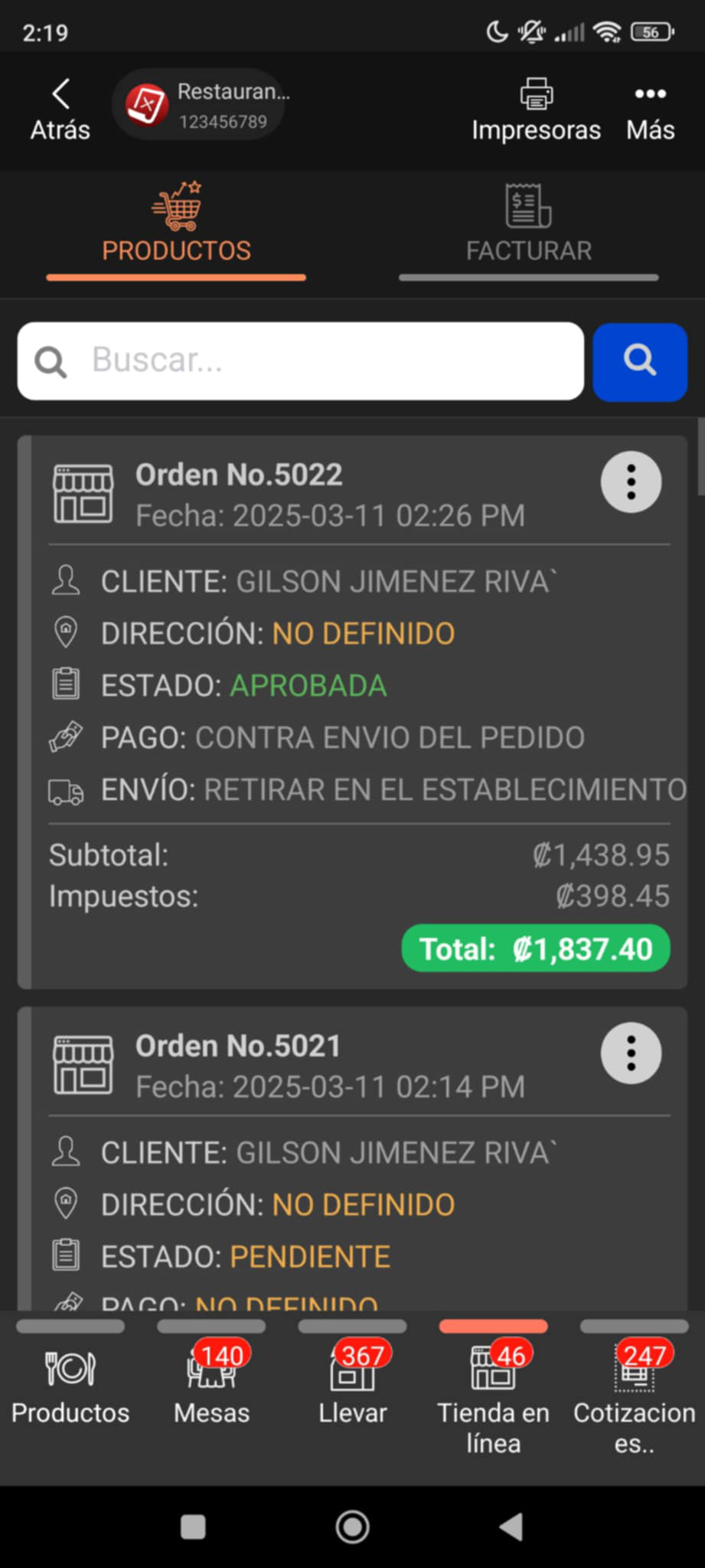Open the Orden No.5021 order card
The width and height of the screenshot is (705, 1568).
tap(352, 1158)
